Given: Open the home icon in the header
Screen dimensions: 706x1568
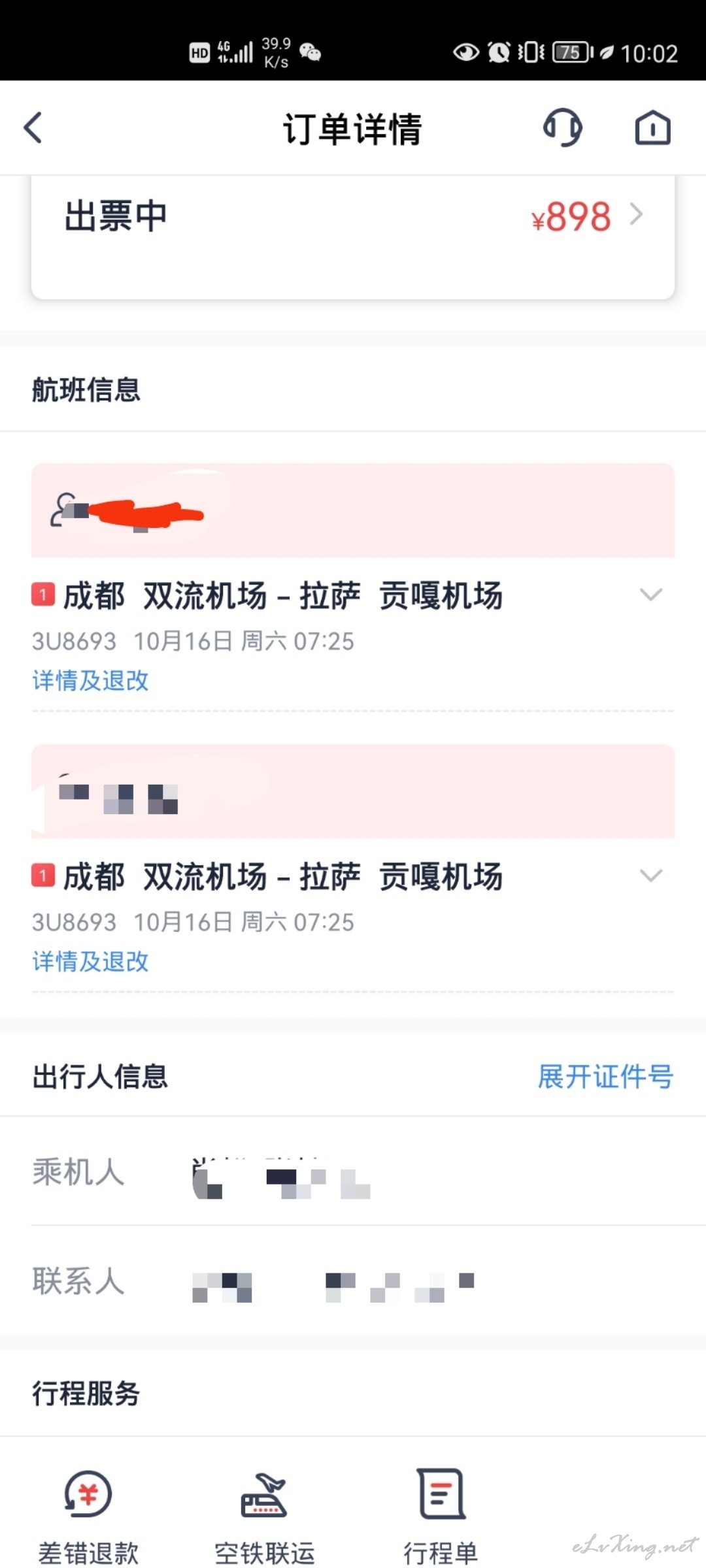Looking at the screenshot, I should [x=652, y=127].
